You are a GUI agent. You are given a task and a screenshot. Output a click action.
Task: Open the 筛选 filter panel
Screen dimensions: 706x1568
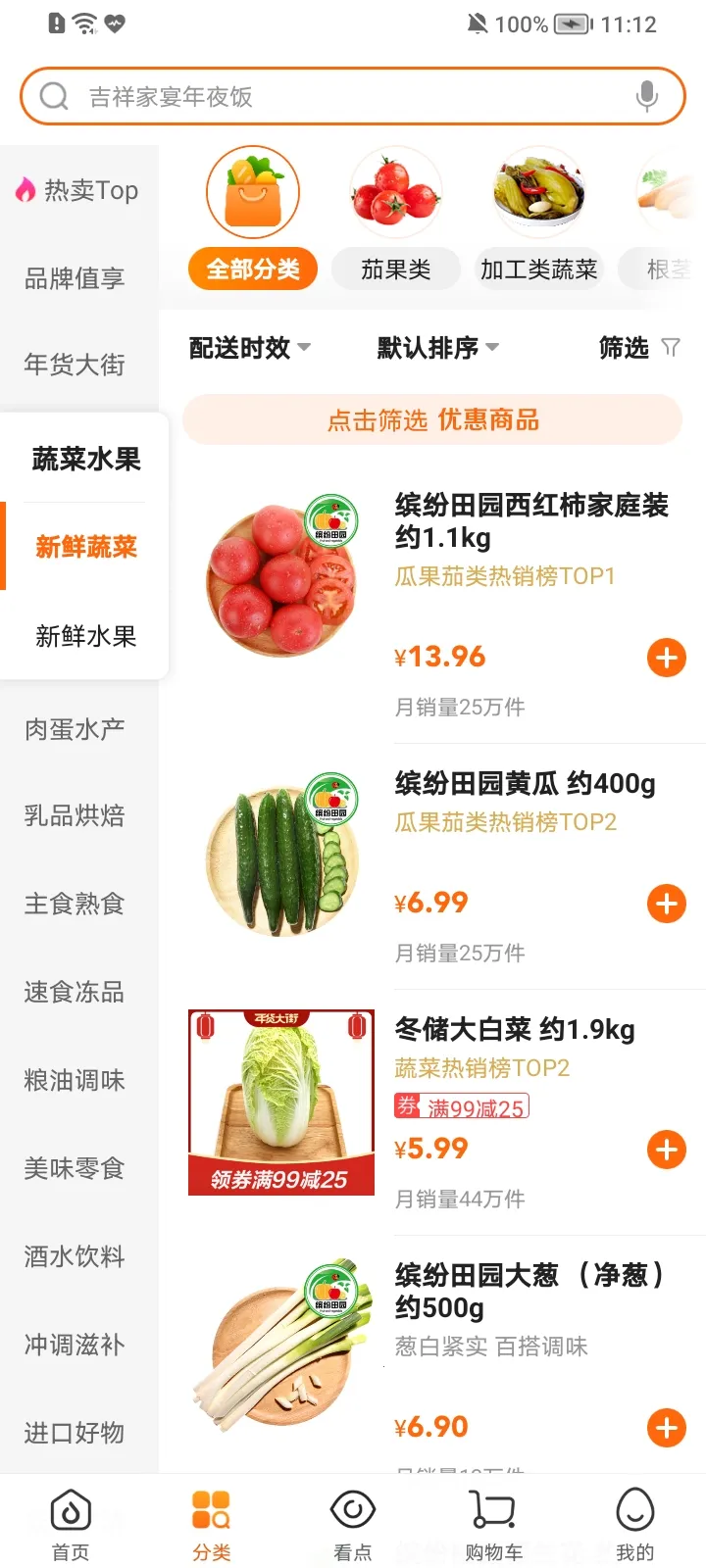[x=638, y=348]
